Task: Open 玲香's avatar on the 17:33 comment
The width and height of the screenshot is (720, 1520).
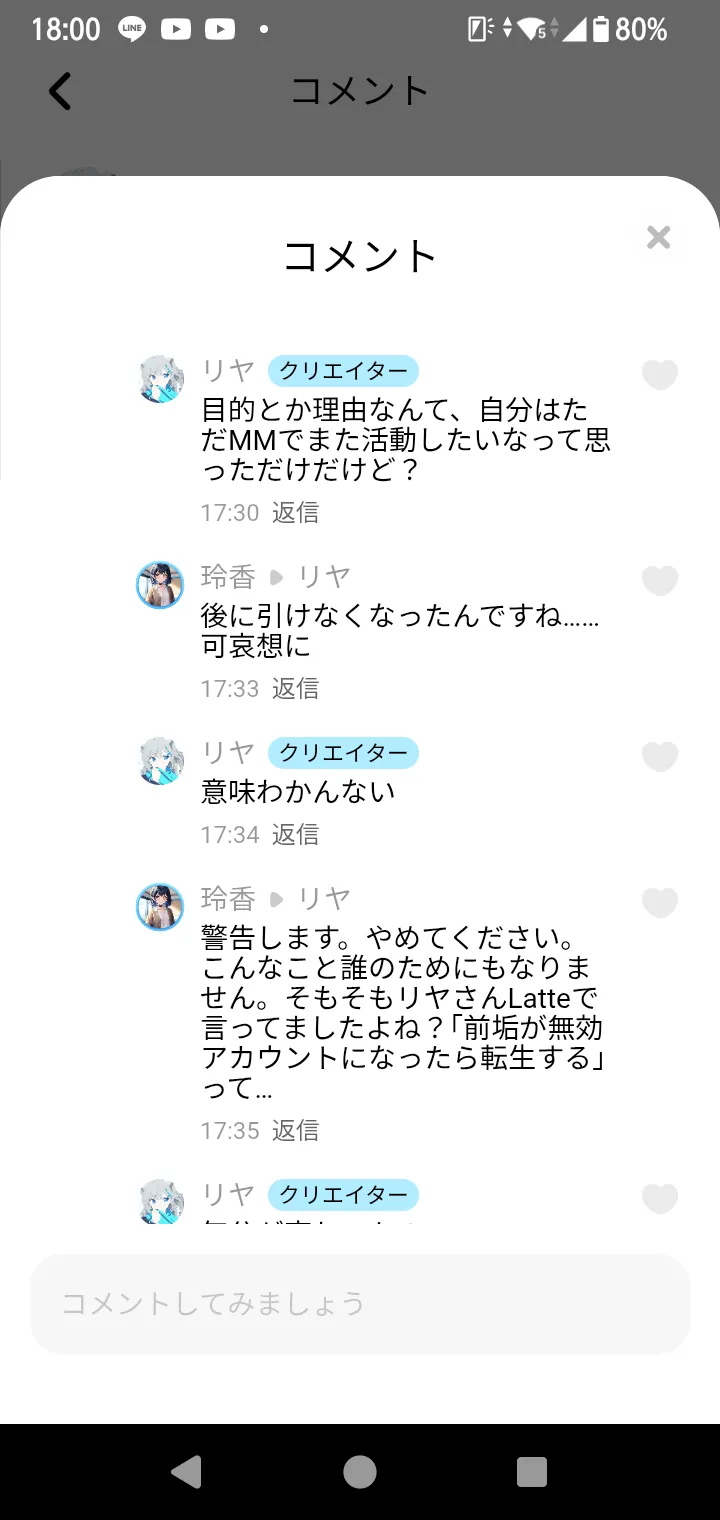Action: click(x=160, y=585)
